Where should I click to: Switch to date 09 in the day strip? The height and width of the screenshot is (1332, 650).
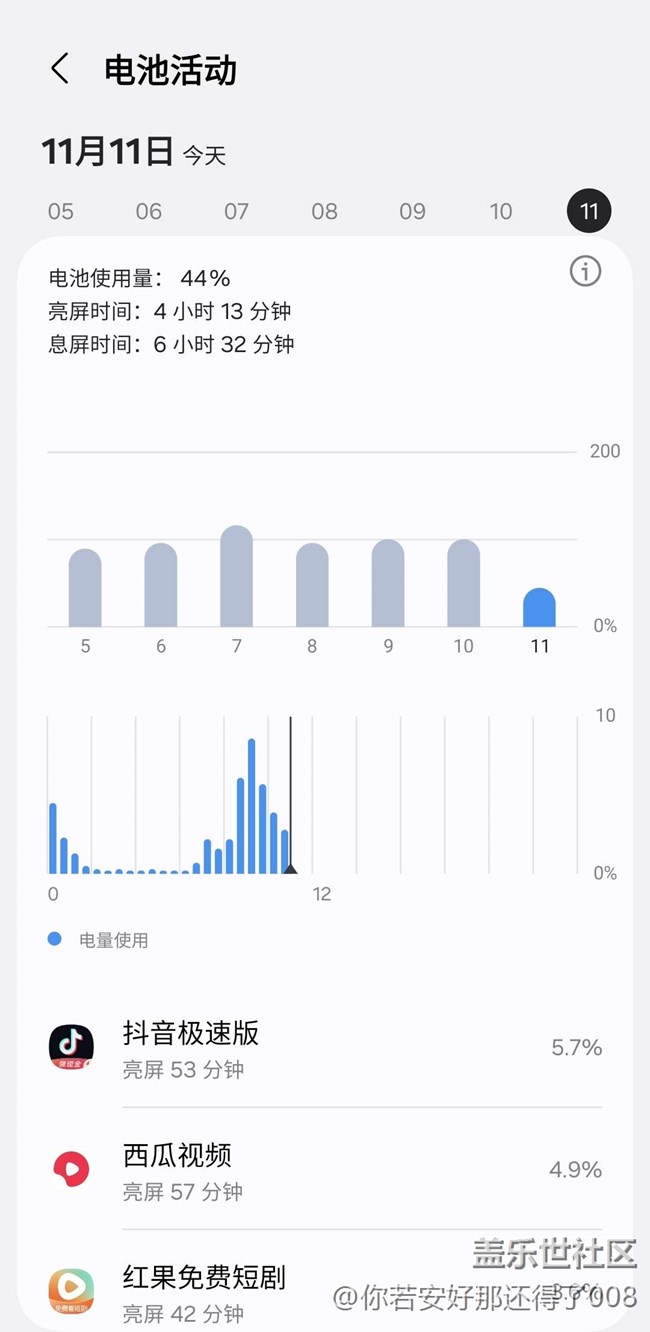click(412, 211)
